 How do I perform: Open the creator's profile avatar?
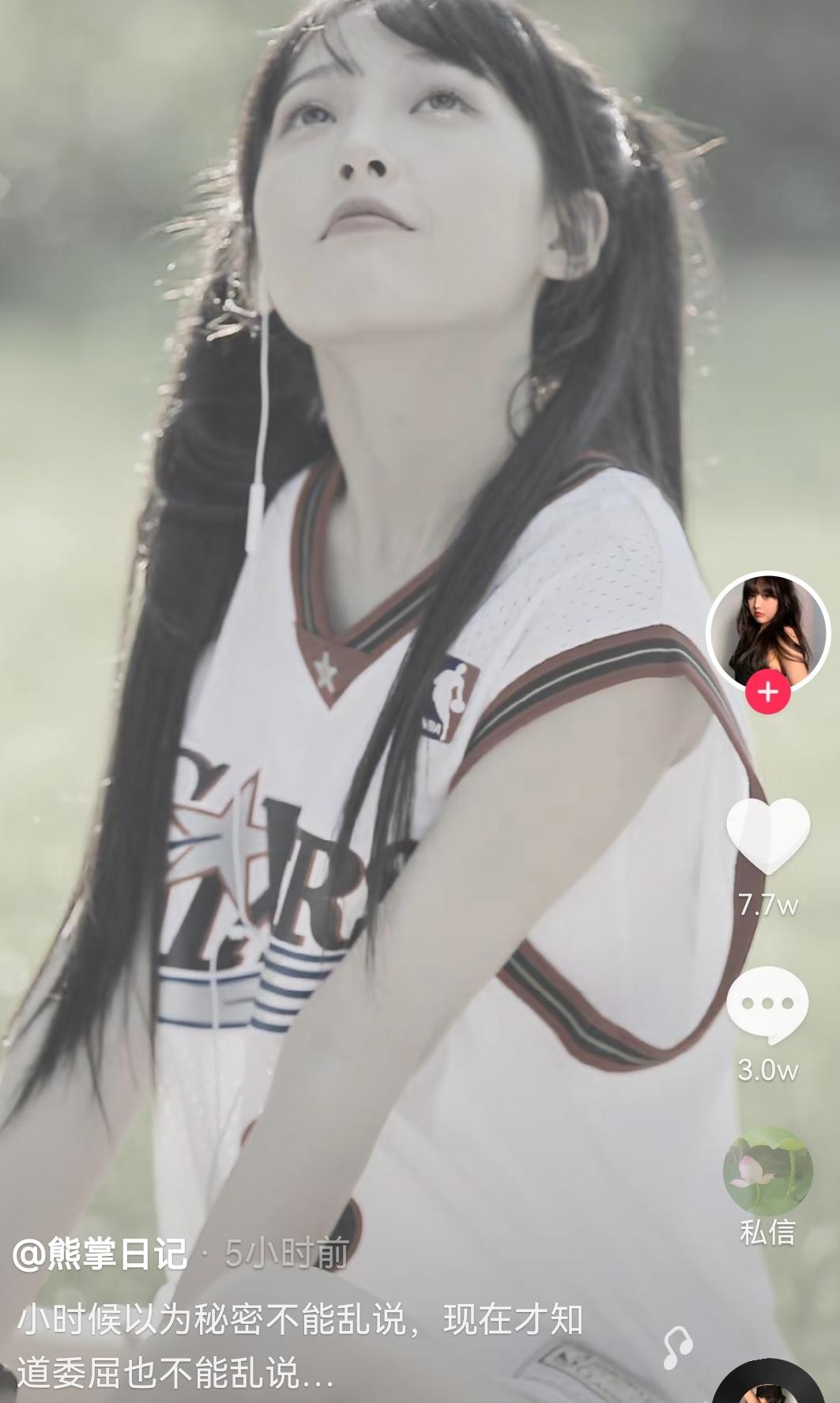[767, 632]
